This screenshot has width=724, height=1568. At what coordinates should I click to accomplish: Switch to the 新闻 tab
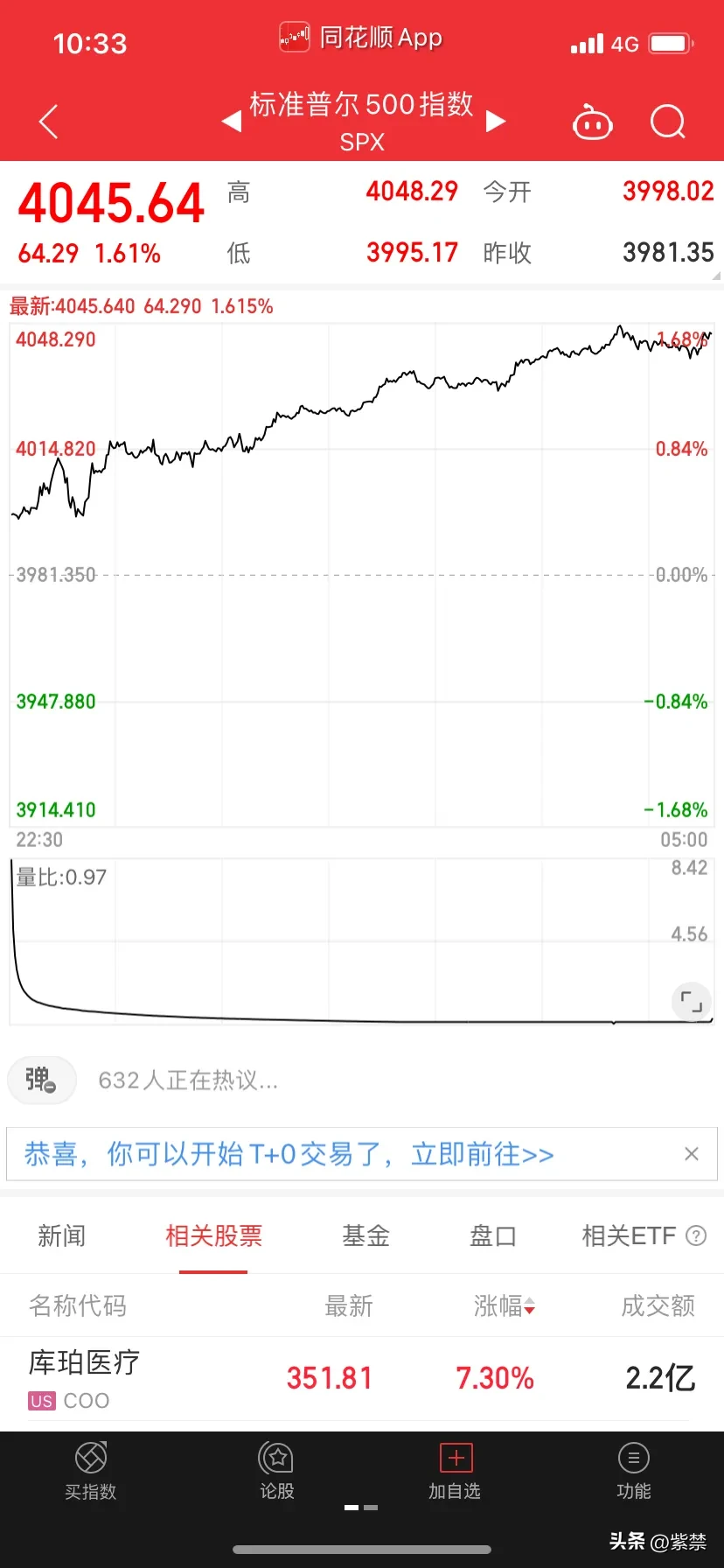coord(62,1235)
